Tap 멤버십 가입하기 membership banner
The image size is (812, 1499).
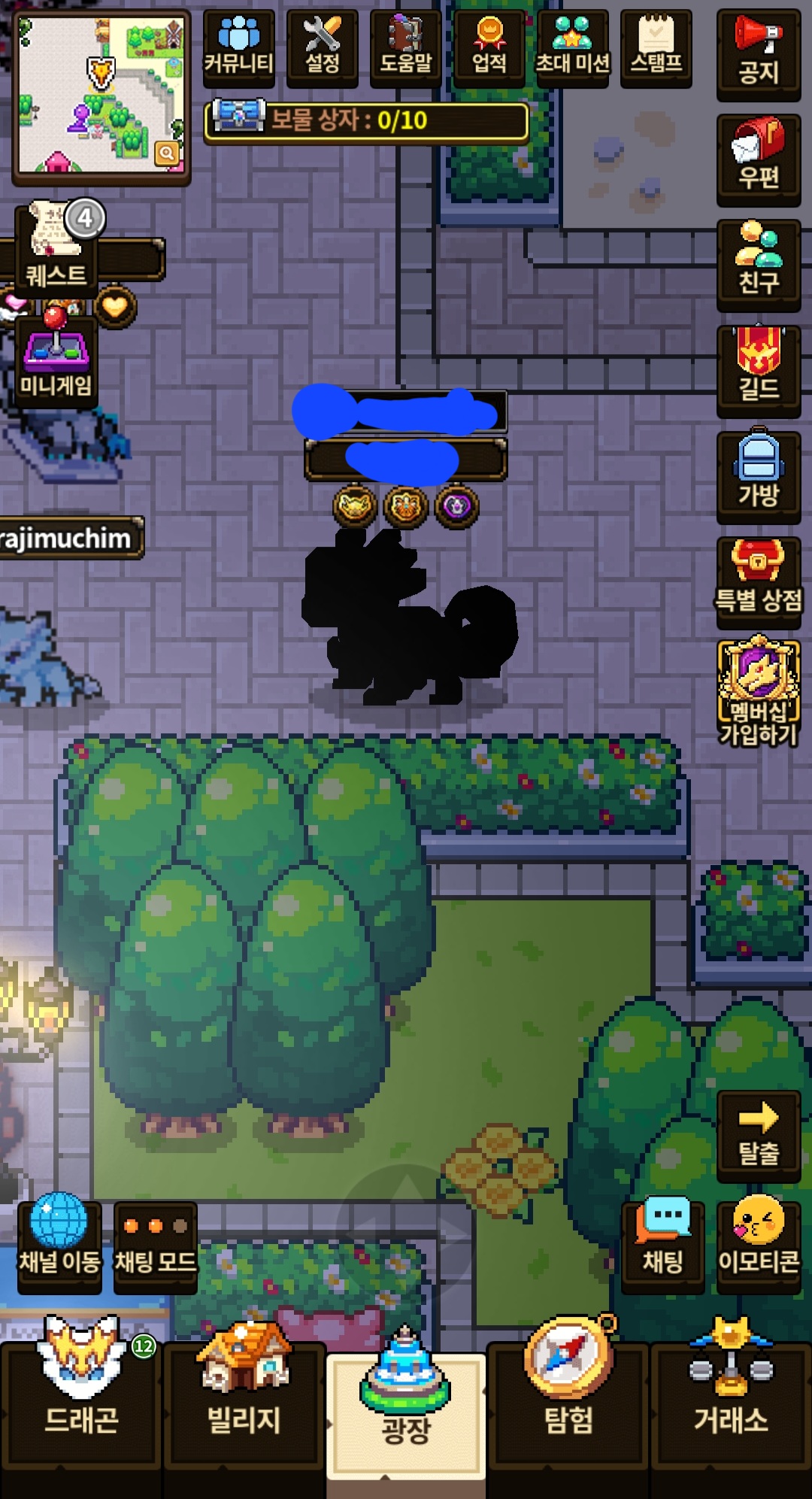(759, 692)
